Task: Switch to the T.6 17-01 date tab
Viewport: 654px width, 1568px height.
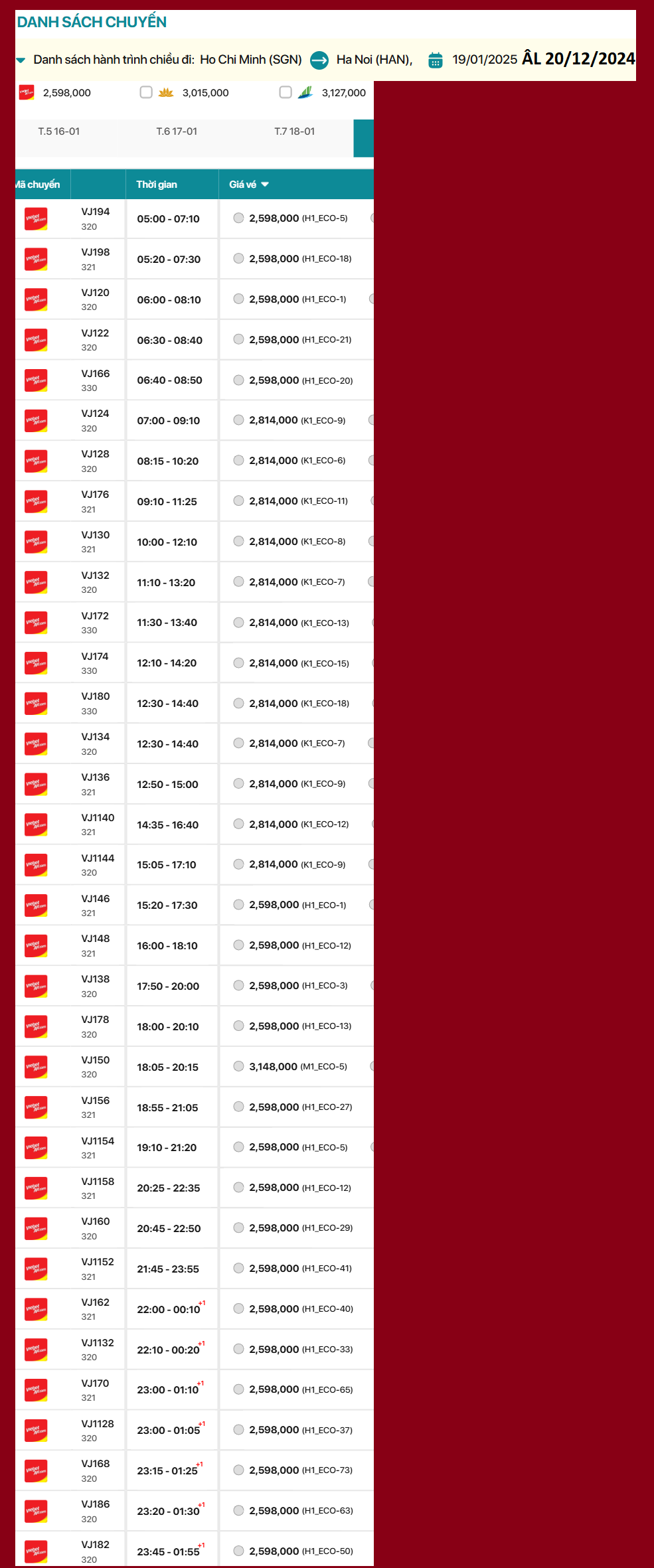Action: [x=175, y=131]
